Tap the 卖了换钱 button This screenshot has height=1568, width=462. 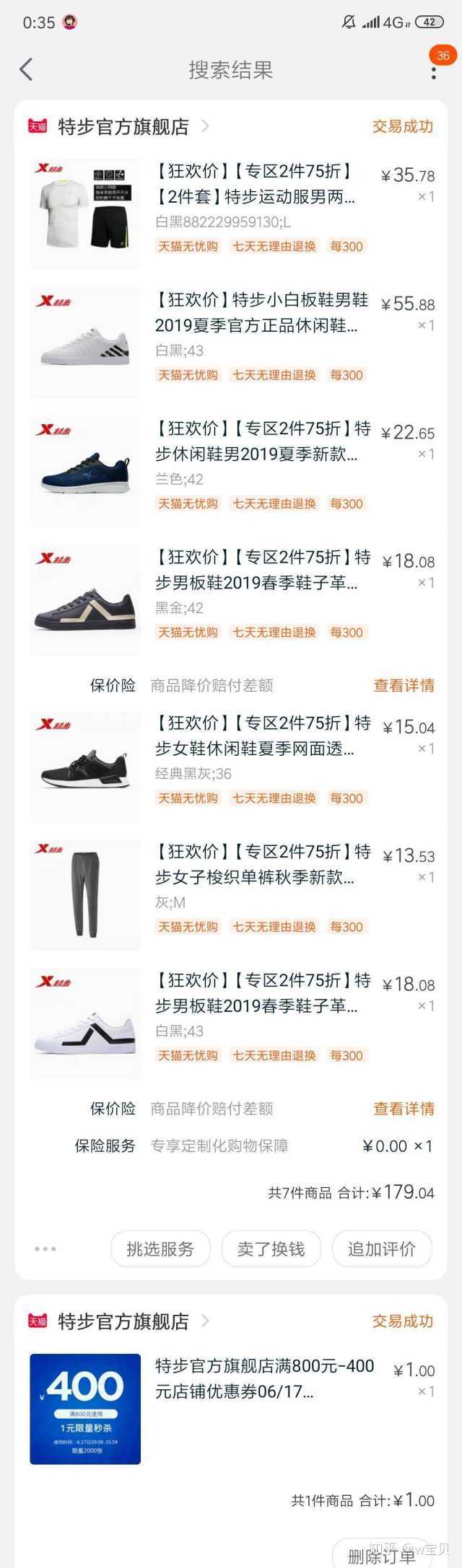271,1248
